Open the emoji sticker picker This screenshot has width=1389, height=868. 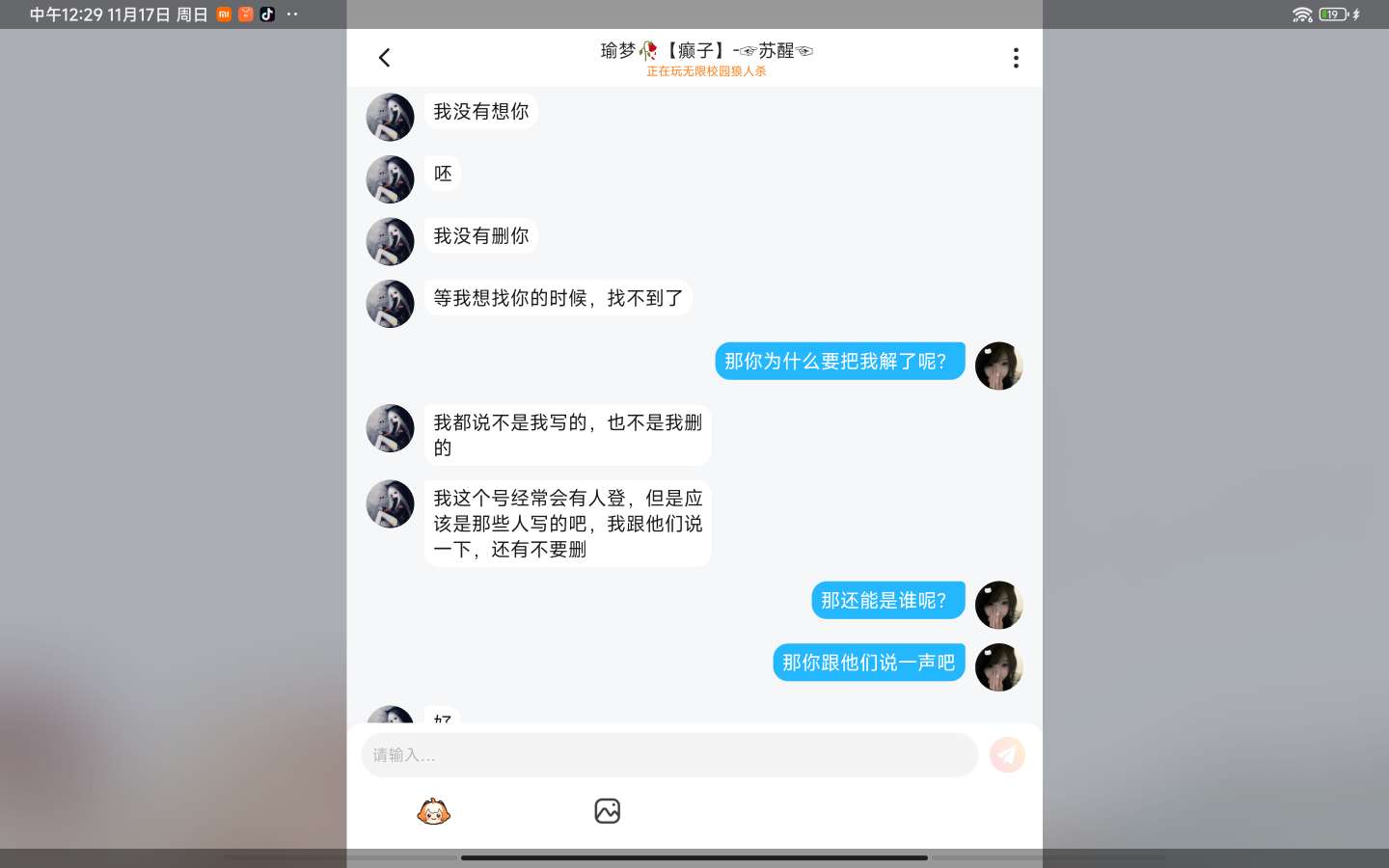pyautogui.click(x=433, y=812)
